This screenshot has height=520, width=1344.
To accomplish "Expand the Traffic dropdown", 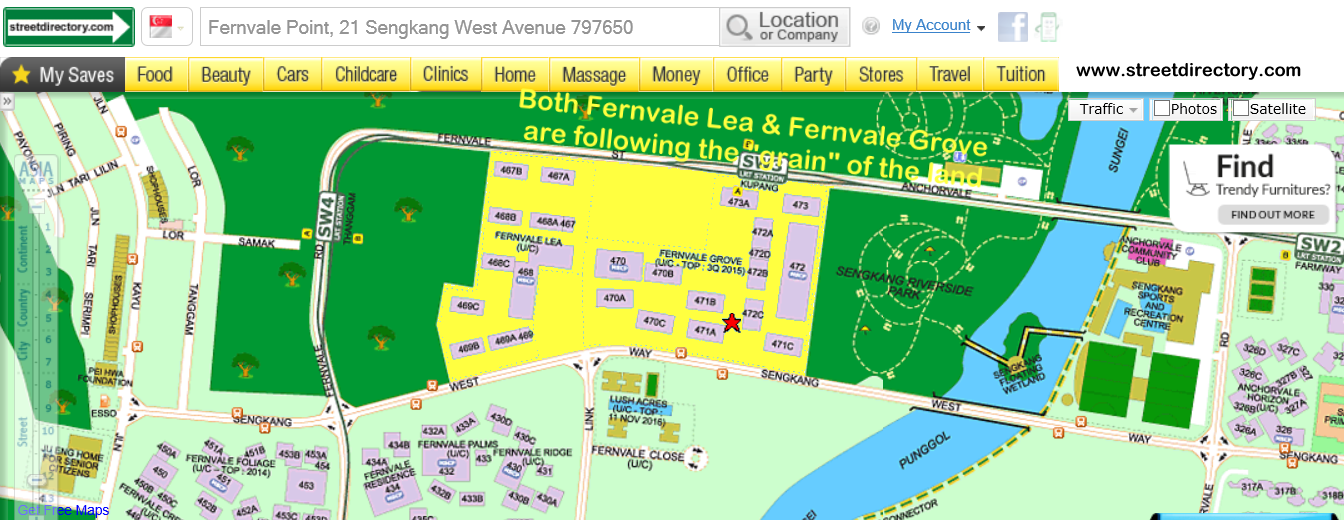I will (1108, 109).
